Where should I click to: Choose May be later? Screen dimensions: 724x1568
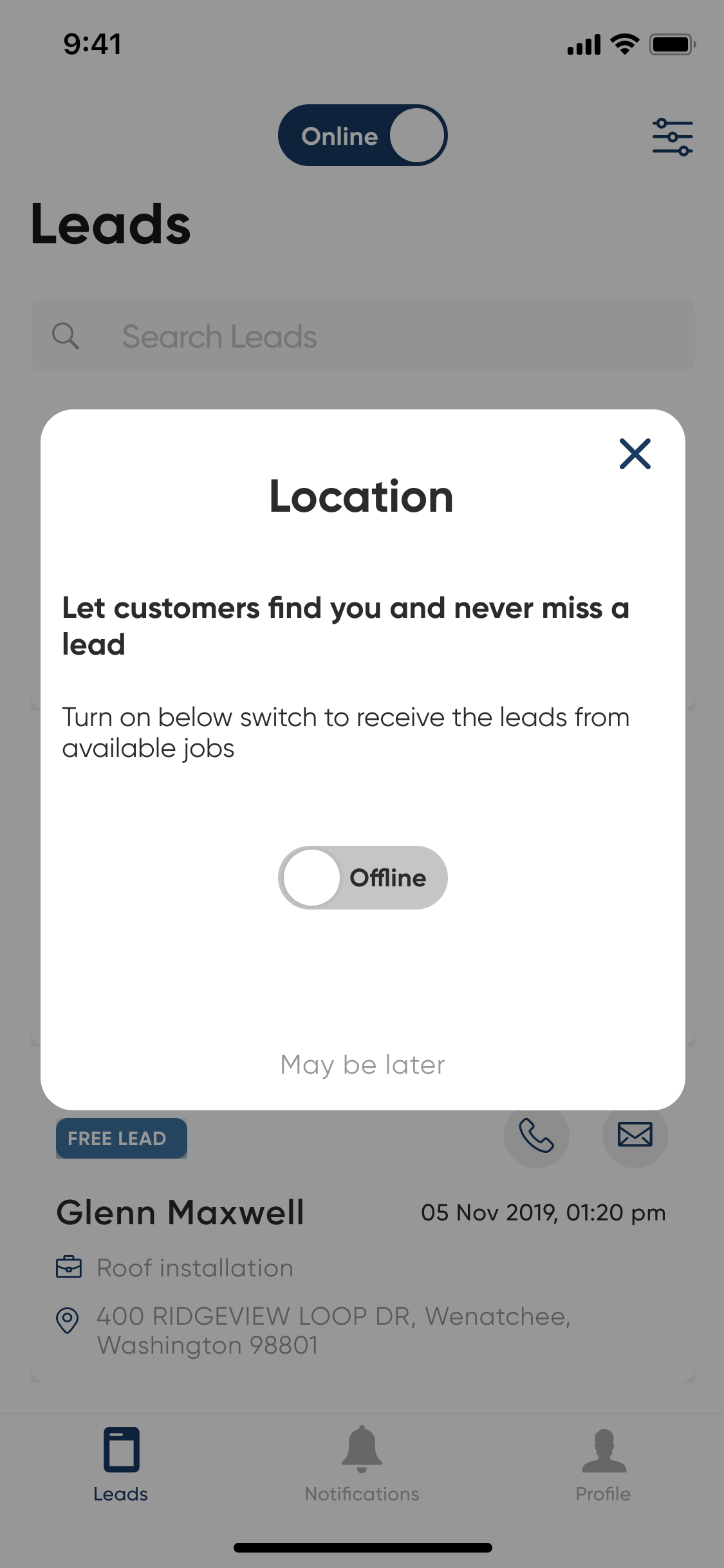tap(362, 1065)
